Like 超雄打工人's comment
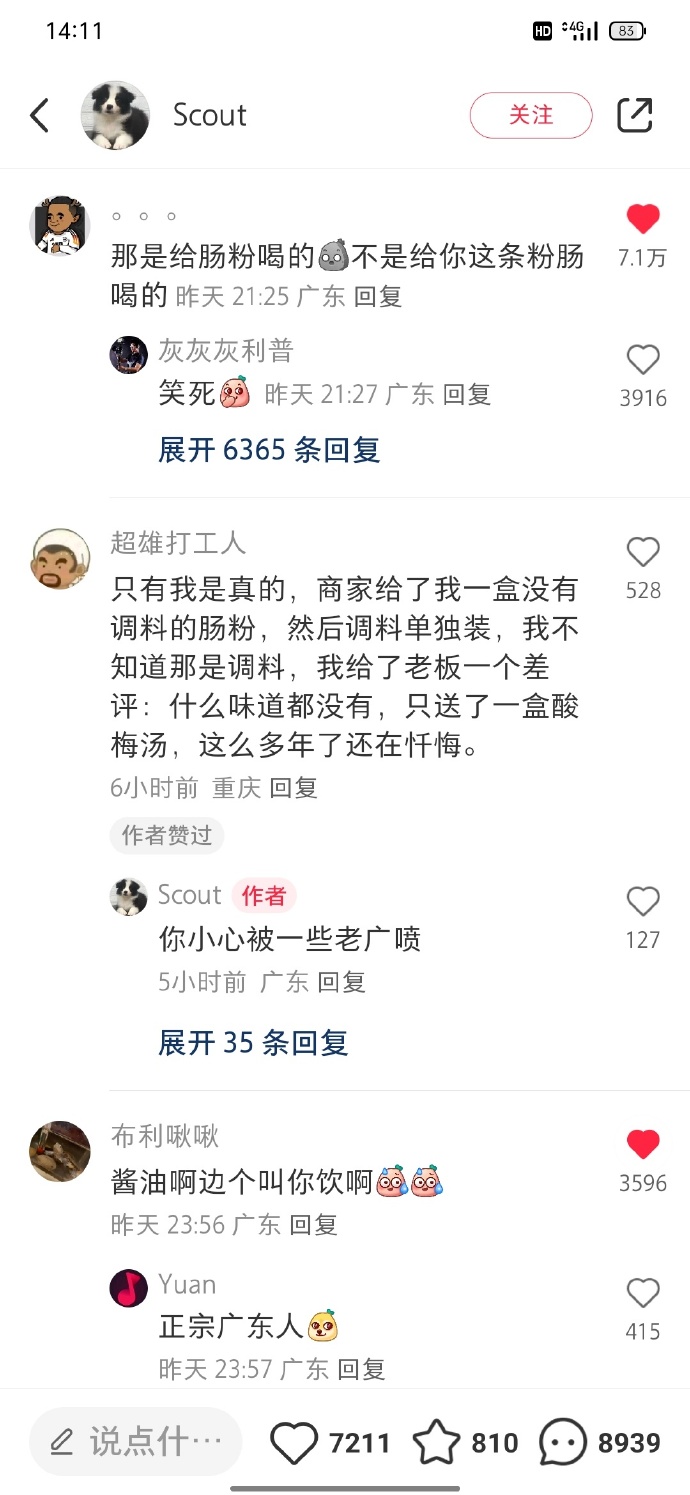690x1495 pixels. pyautogui.click(x=643, y=552)
